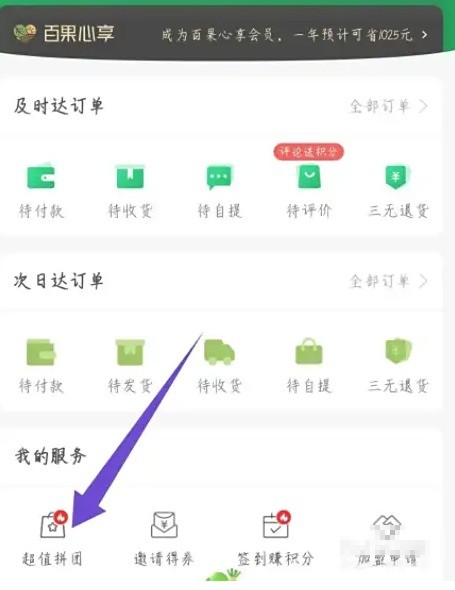Open 三无退货 under 次日达订单
455x590 pixels.
pos(398,366)
